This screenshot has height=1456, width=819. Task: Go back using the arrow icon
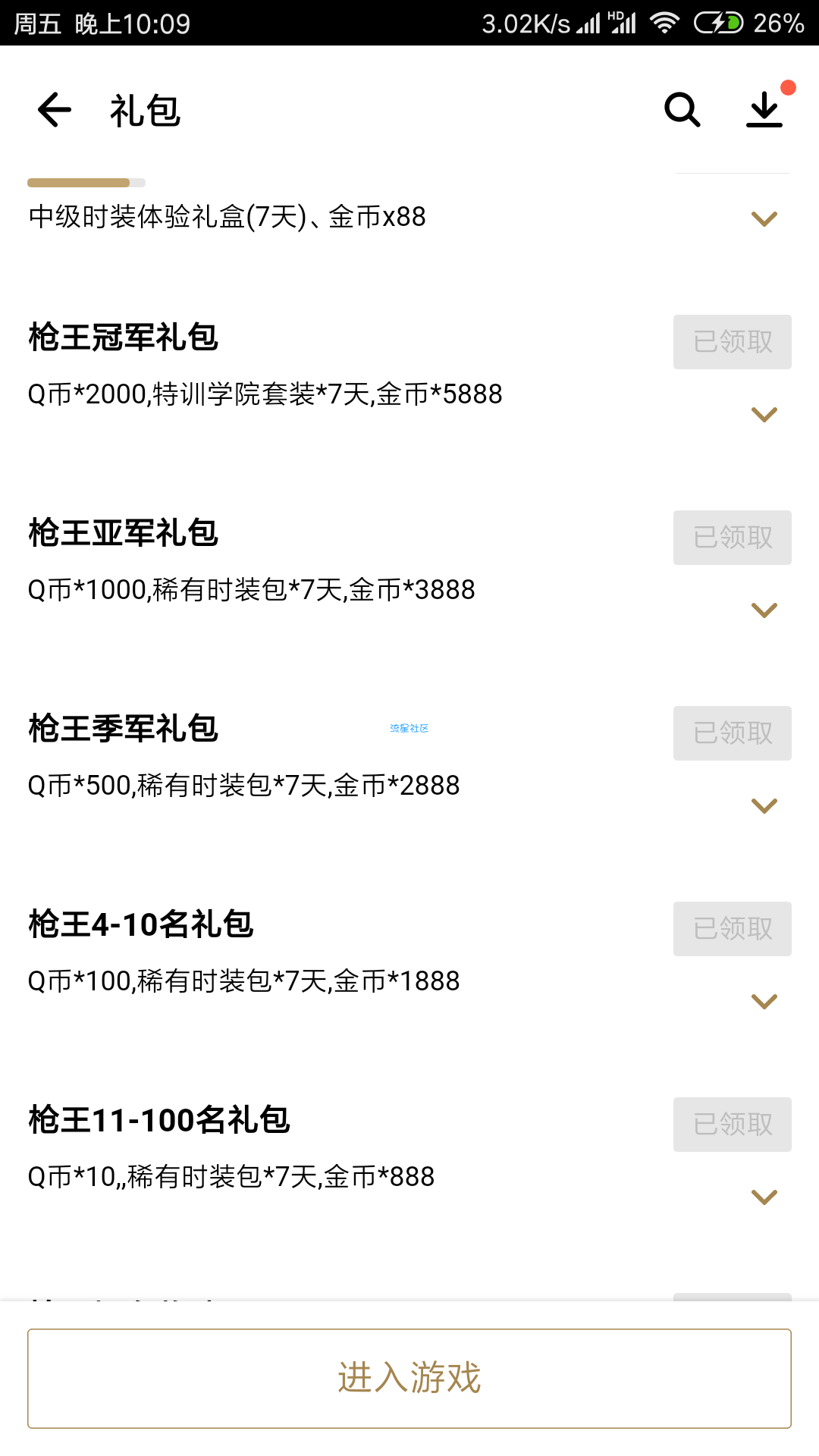[55, 110]
